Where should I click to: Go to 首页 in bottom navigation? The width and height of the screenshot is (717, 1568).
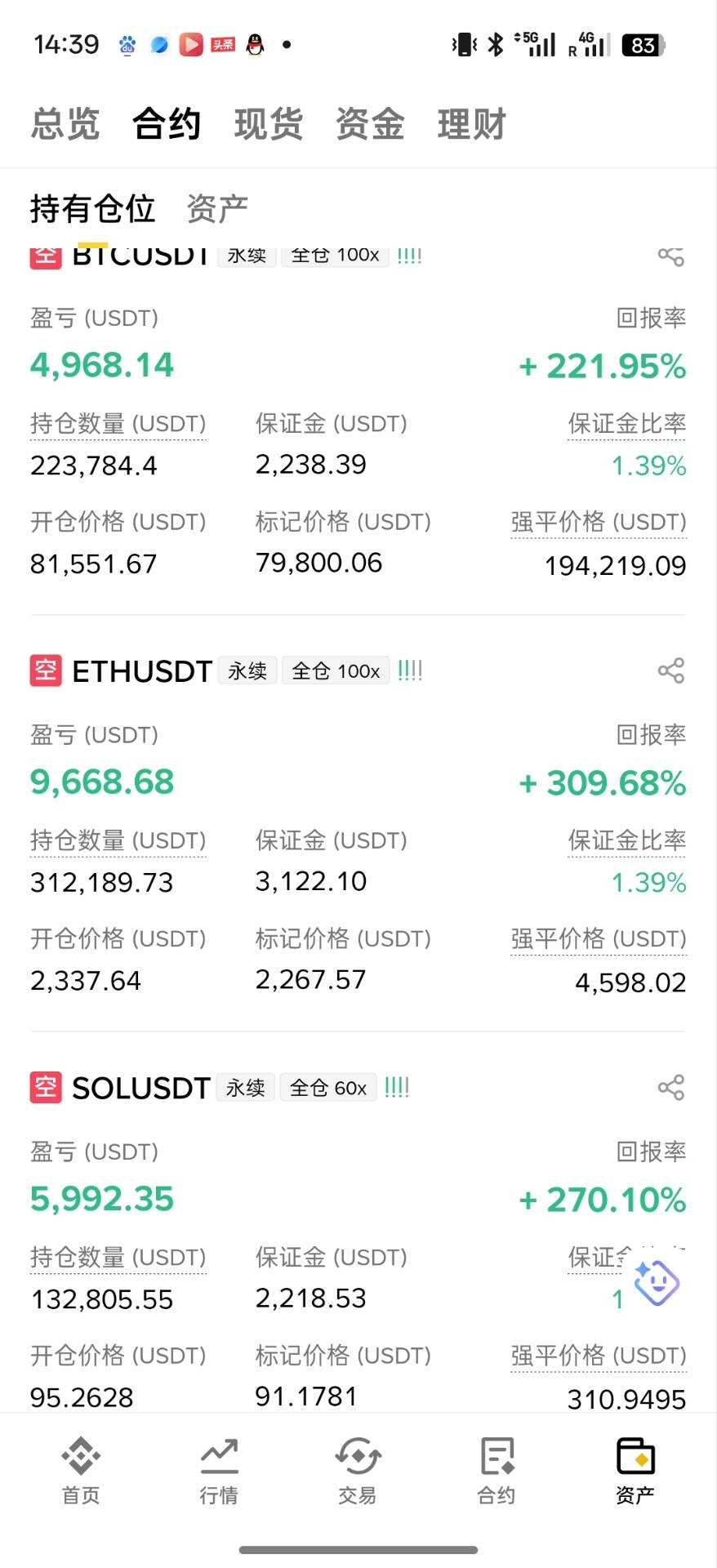tap(81, 1471)
